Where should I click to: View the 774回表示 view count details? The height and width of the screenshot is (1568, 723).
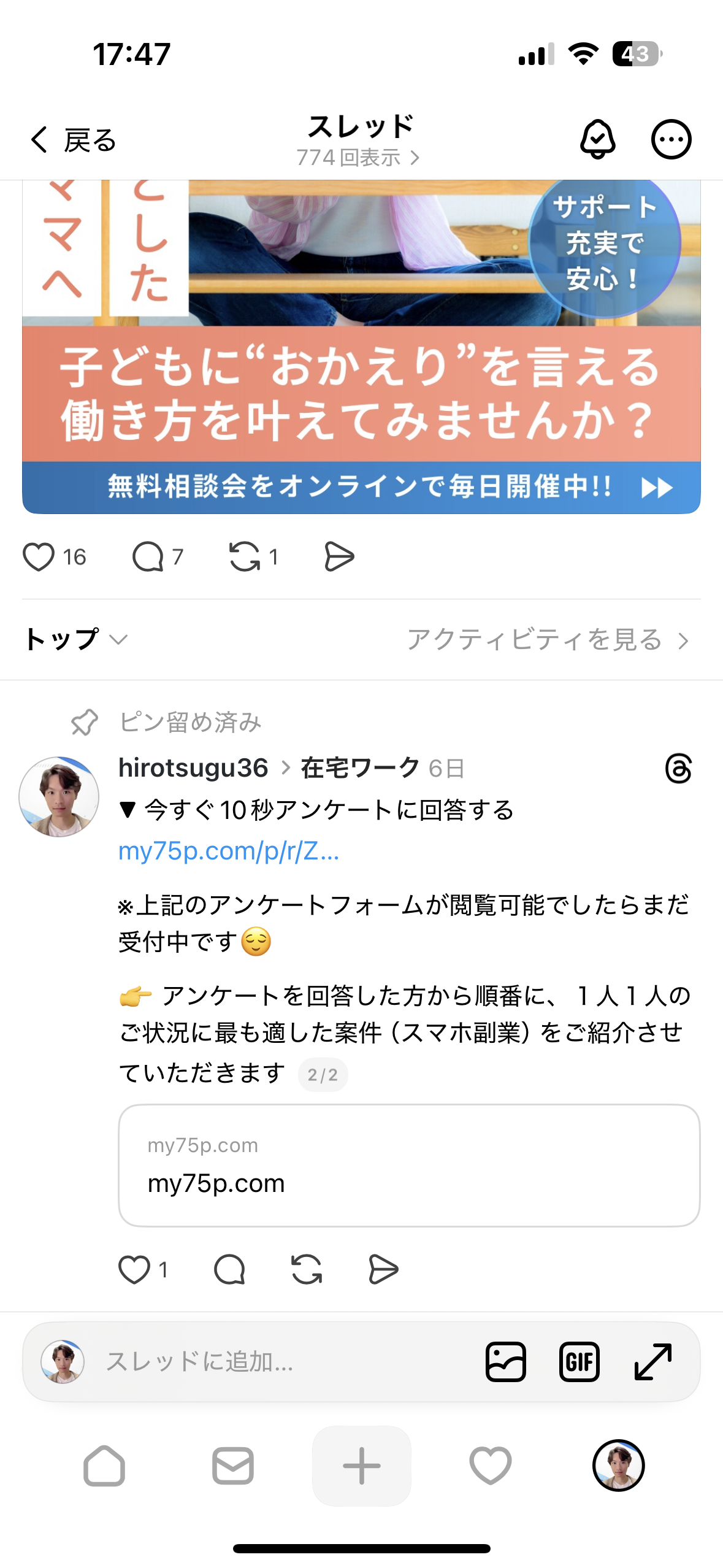click(359, 158)
